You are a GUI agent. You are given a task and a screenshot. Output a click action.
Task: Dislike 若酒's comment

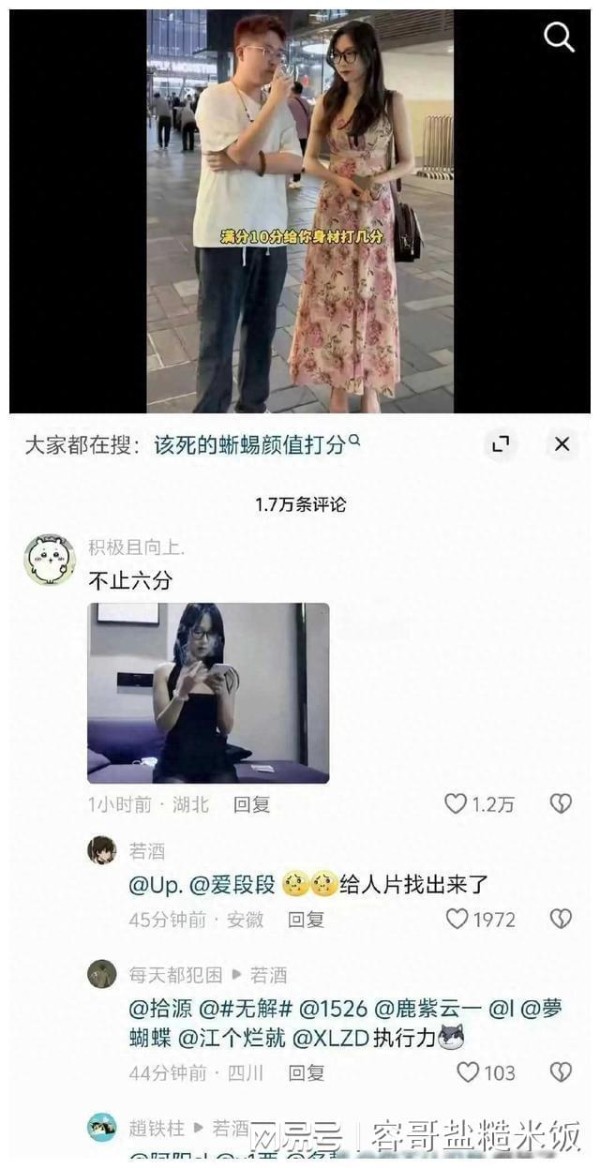(561, 919)
